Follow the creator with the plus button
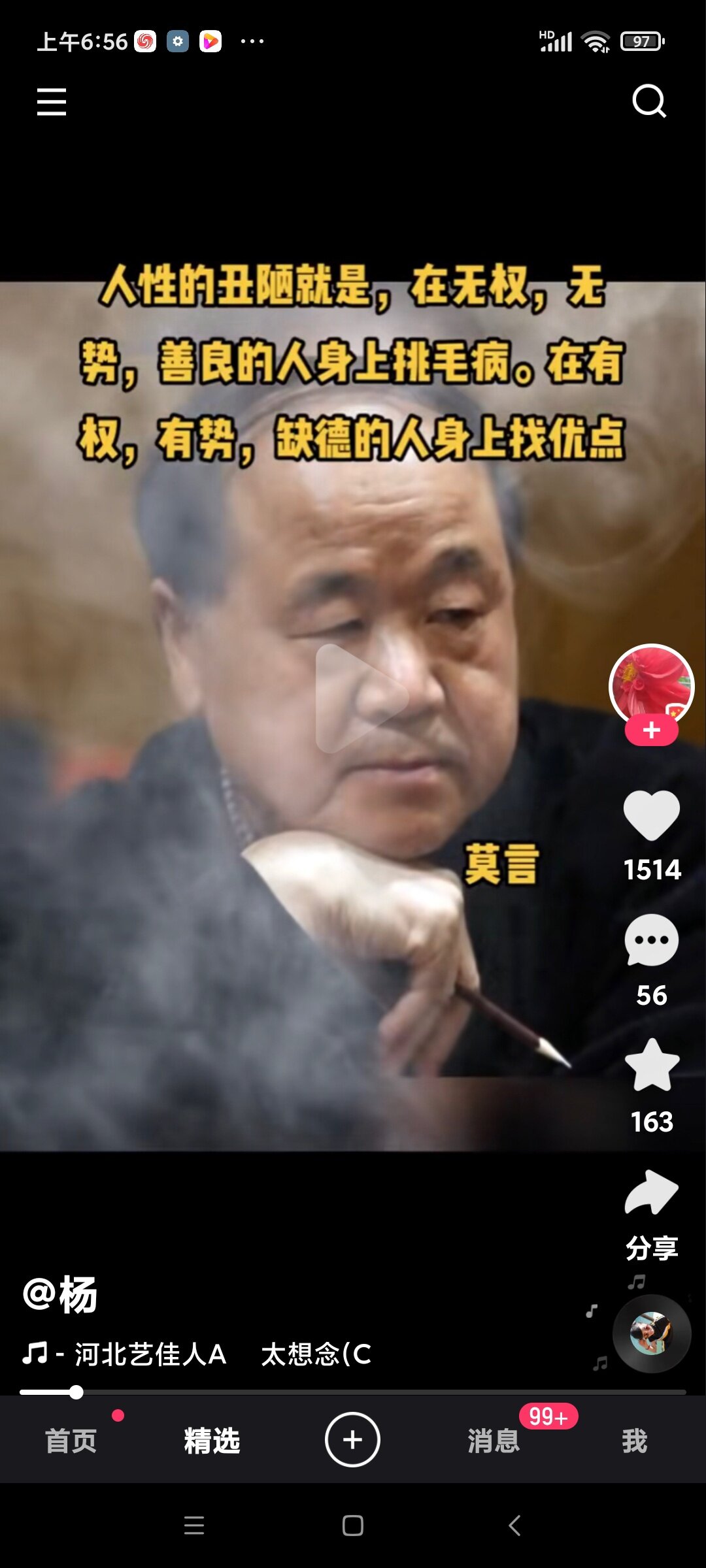Image resolution: width=706 pixels, height=1568 pixels. tap(651, 730)
